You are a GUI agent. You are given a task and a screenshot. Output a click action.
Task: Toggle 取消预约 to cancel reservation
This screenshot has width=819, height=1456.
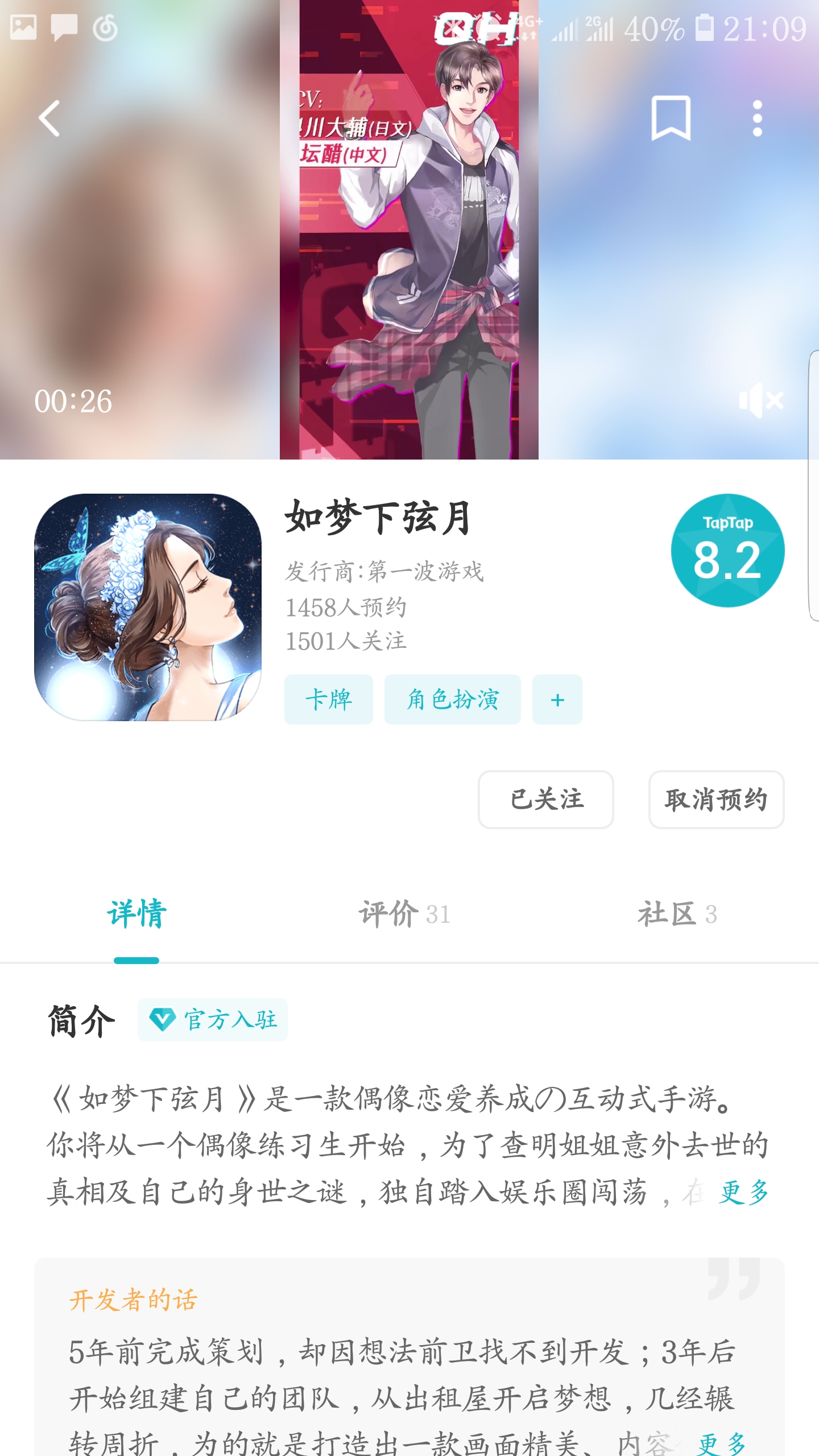[x=715, y=800]
